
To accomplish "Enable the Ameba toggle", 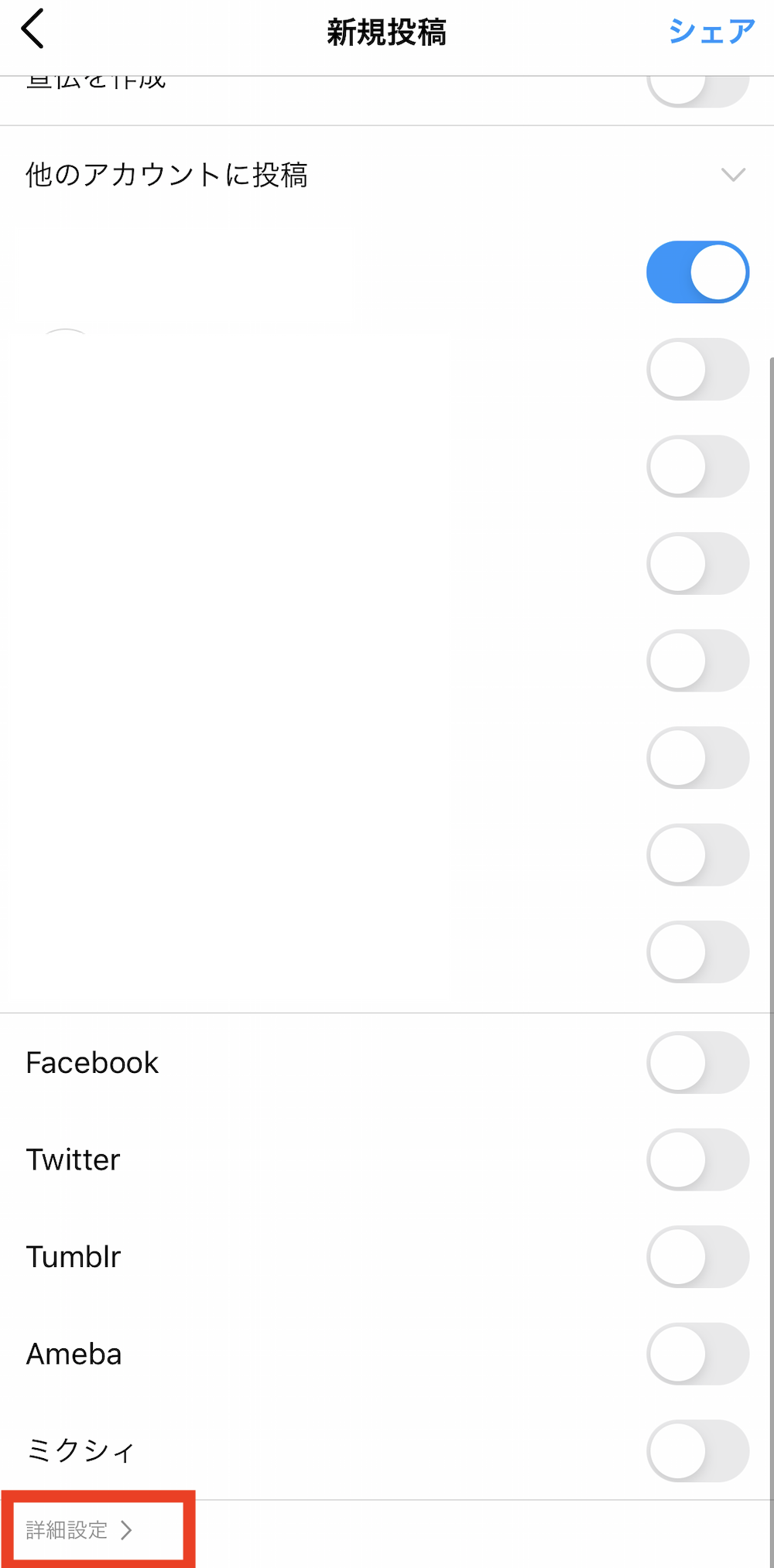I will pyautogui.click(x=697, y=1354).
